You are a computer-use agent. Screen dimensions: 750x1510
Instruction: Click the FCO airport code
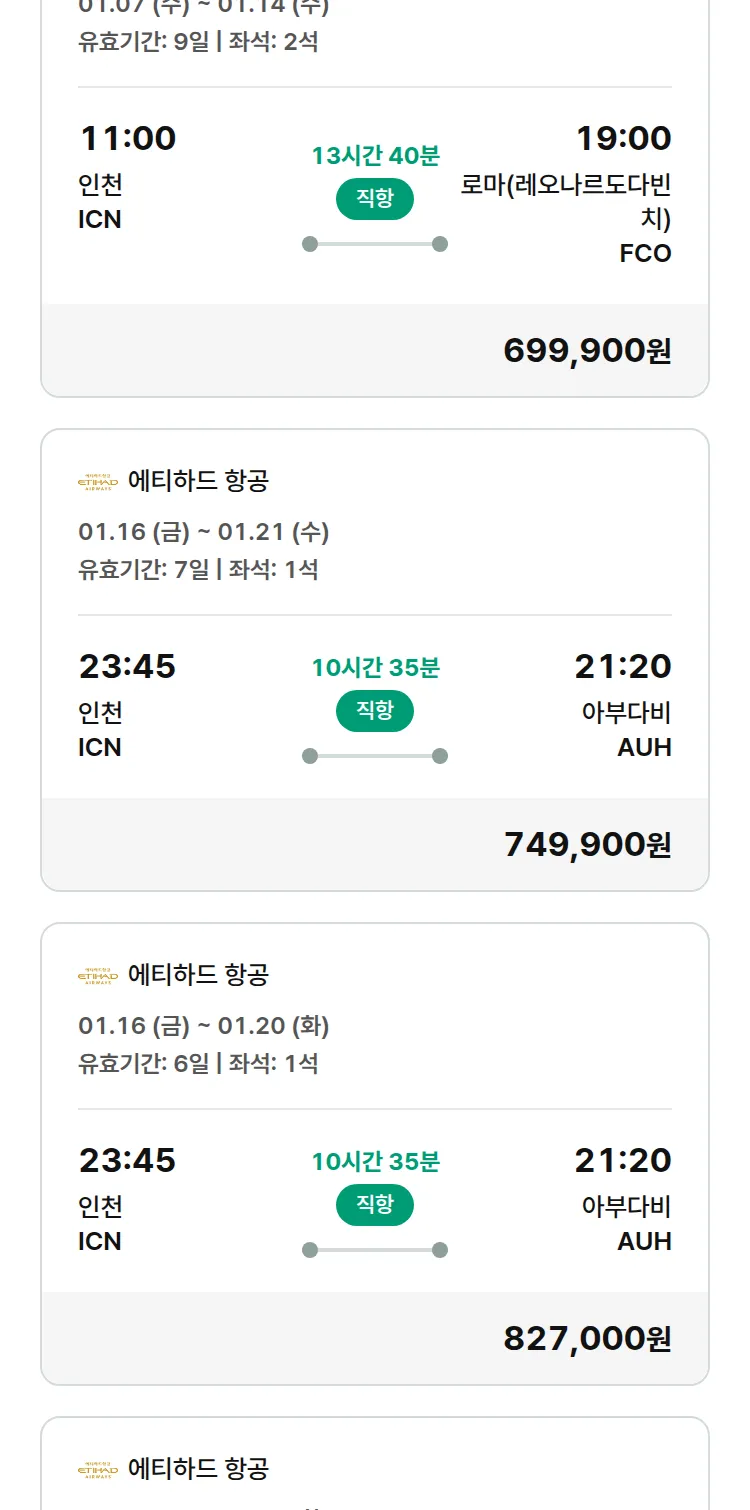[x=644, y=253]
